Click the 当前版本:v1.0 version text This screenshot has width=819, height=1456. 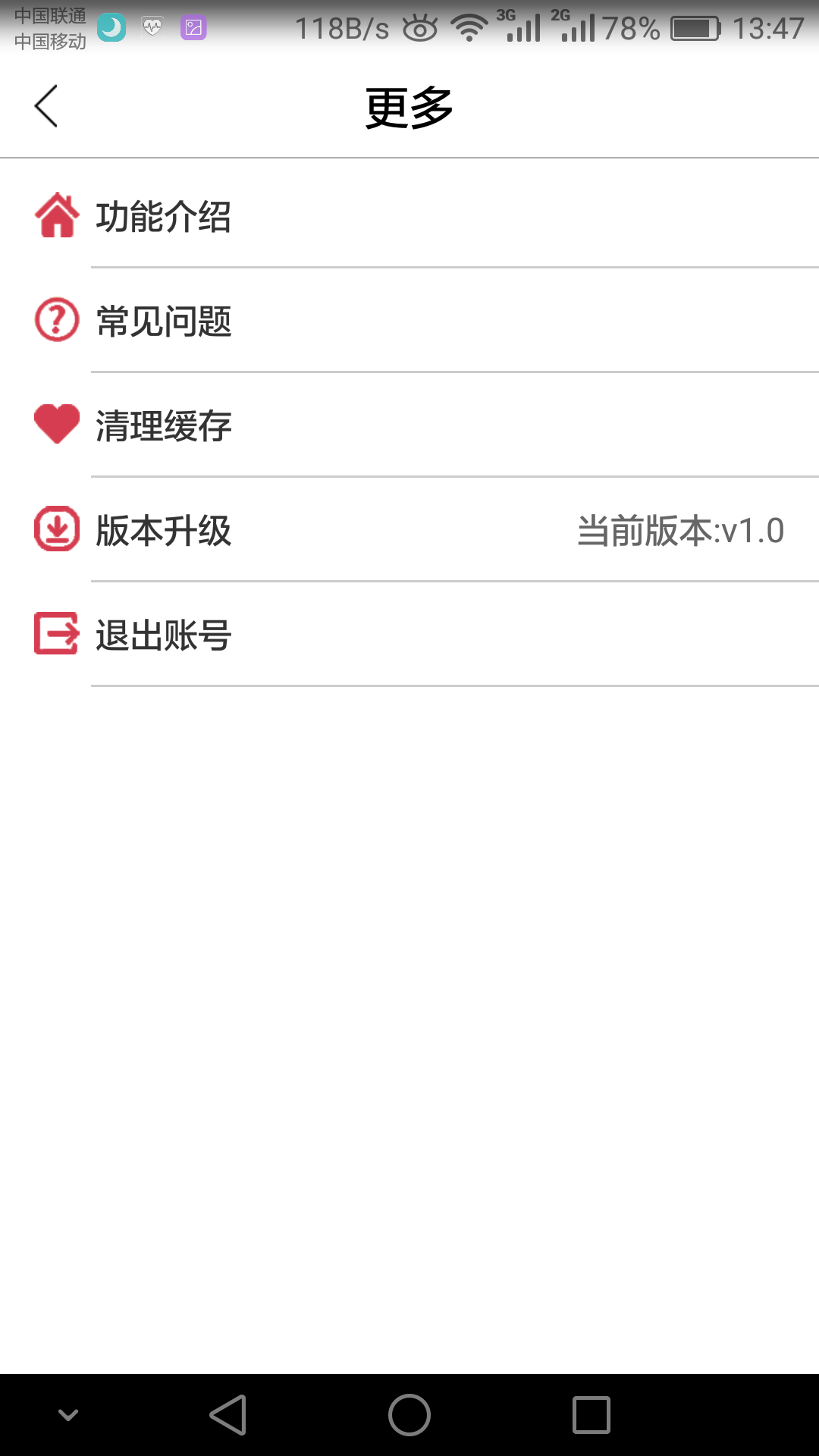(x=680, y=531)
